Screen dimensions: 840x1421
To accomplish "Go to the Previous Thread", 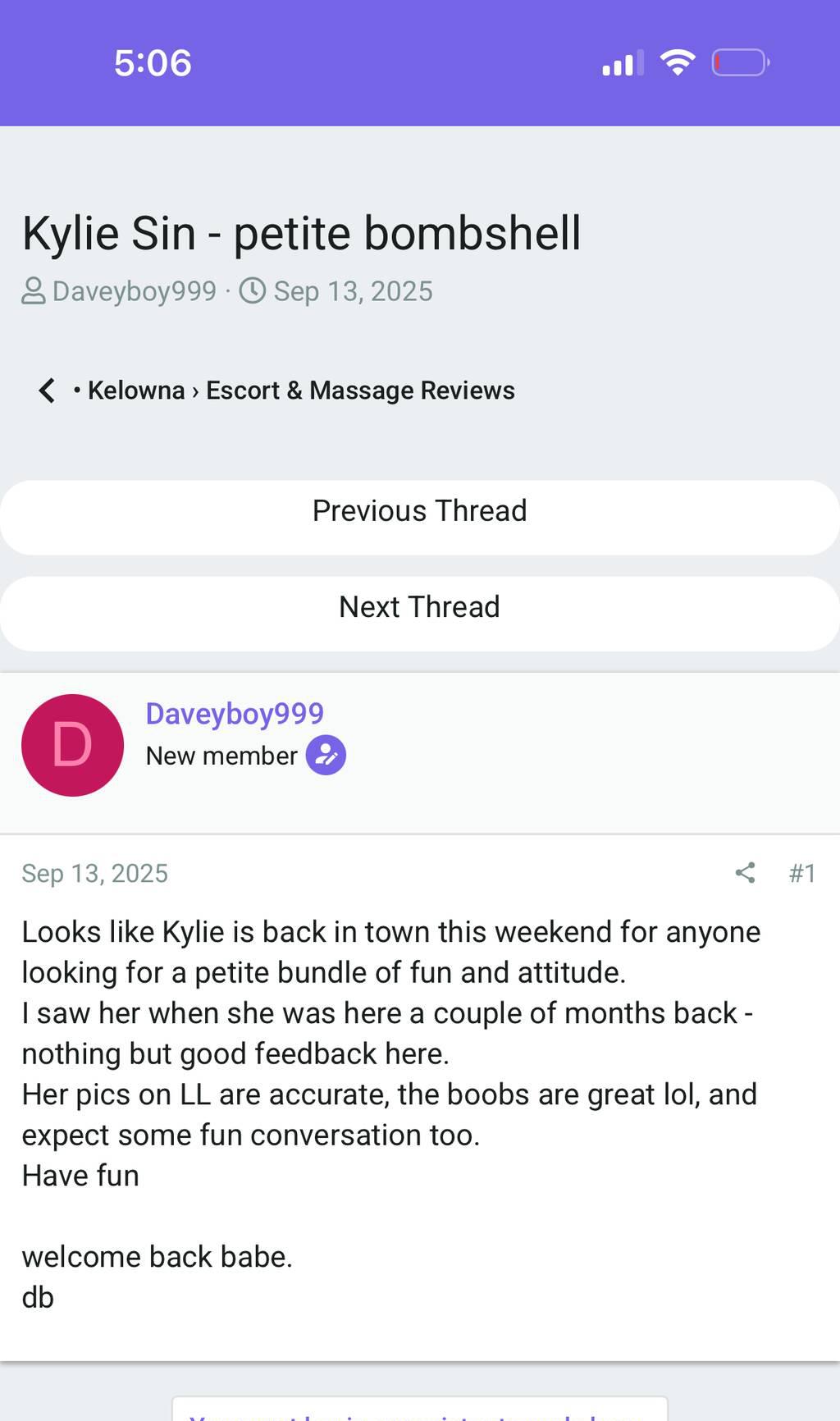I will tap(420, 511).
